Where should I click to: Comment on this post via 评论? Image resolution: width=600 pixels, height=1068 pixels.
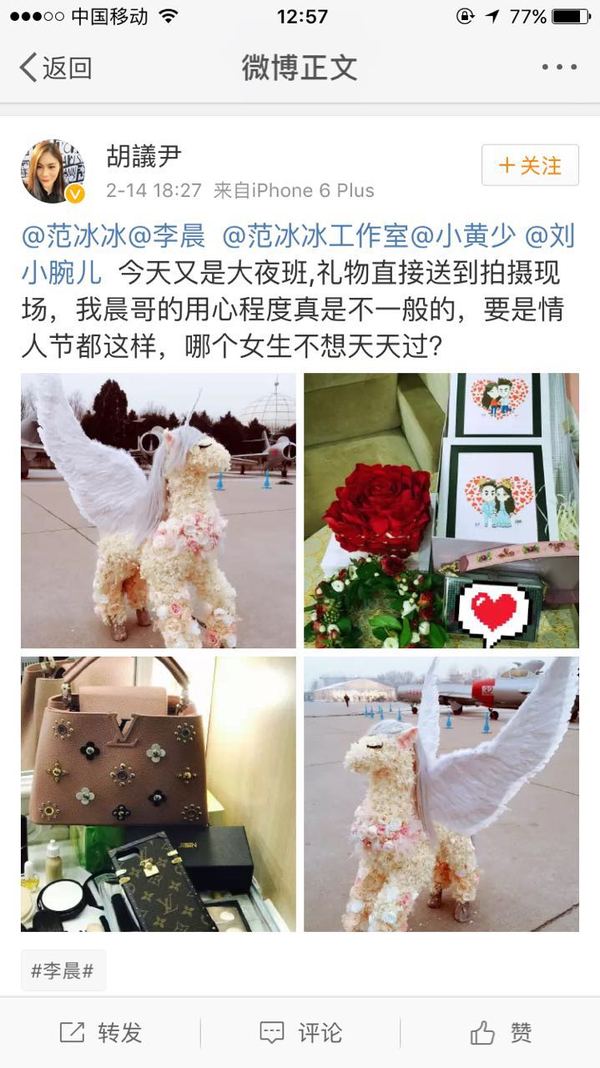[300, 1033]
